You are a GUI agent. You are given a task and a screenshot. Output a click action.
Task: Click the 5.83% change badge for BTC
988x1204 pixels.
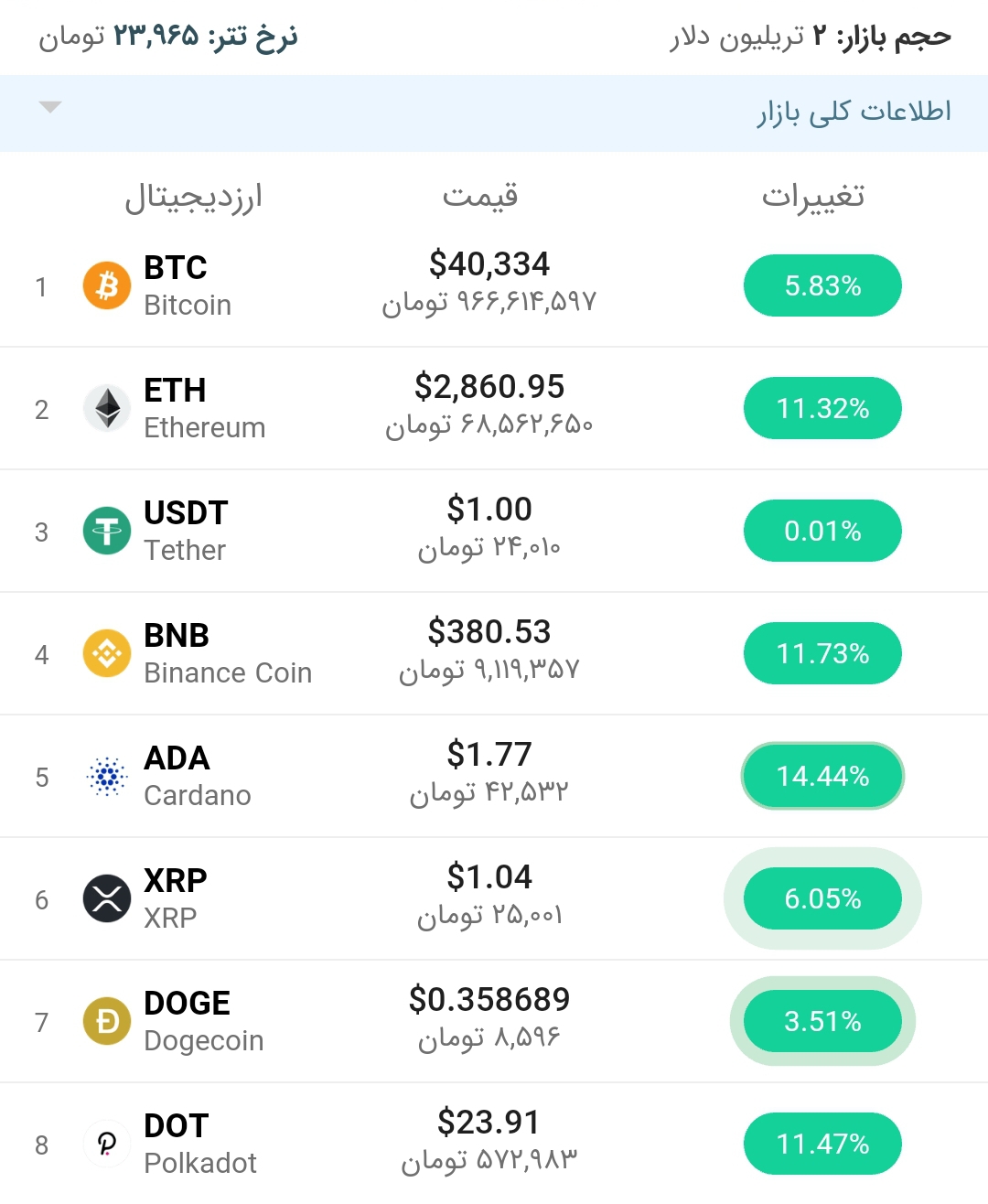click(x=822, y=285)
